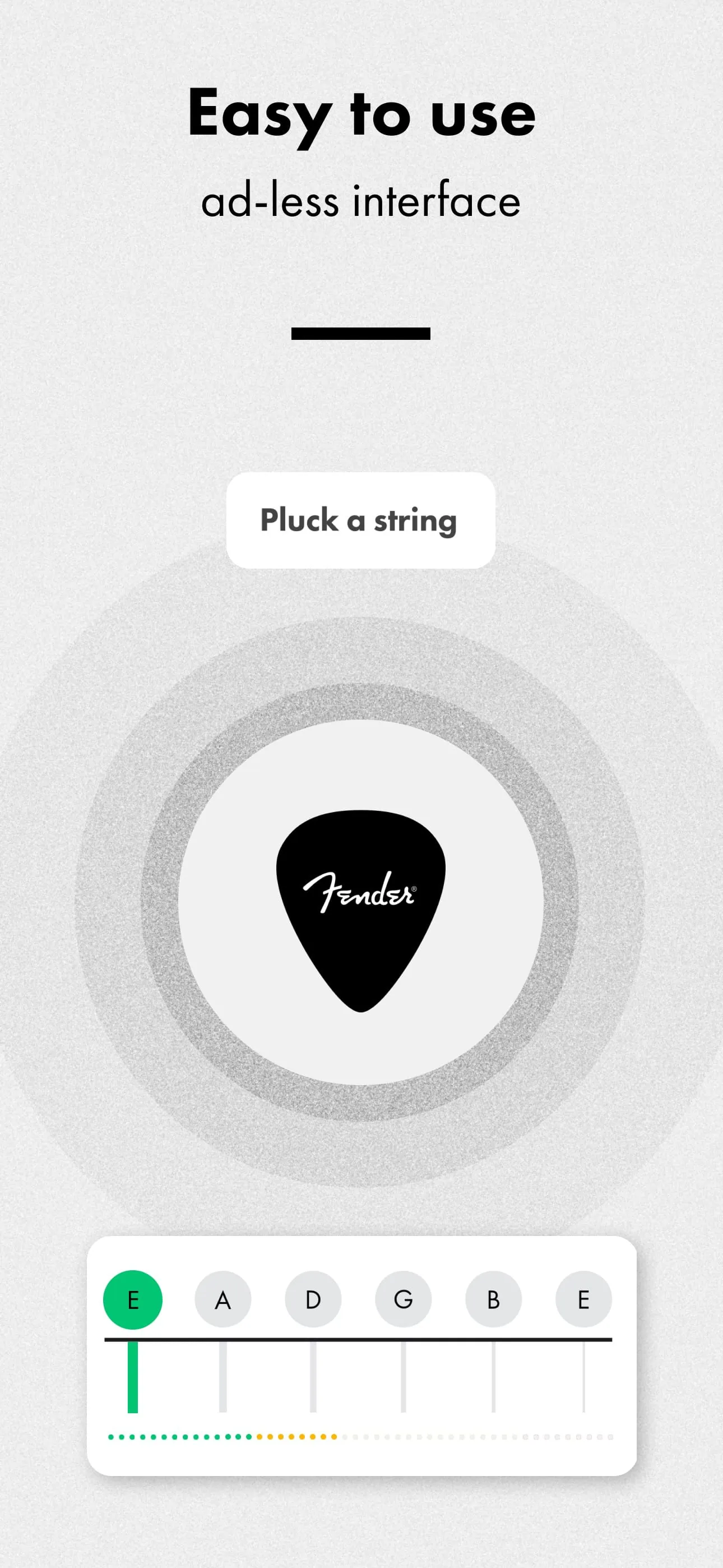The image size is (723, 1568).
Task: Click the black page indicator line
Action: click(x=361, y=333)
